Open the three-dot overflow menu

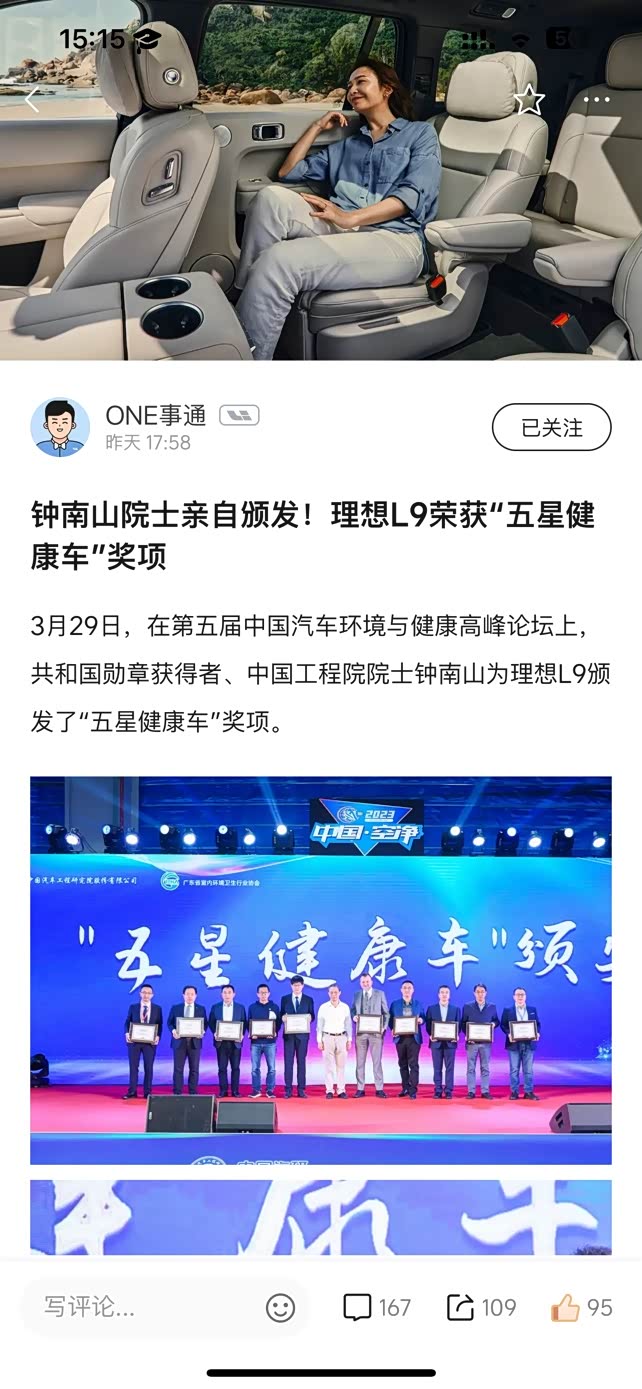click(x=597, y=100)
